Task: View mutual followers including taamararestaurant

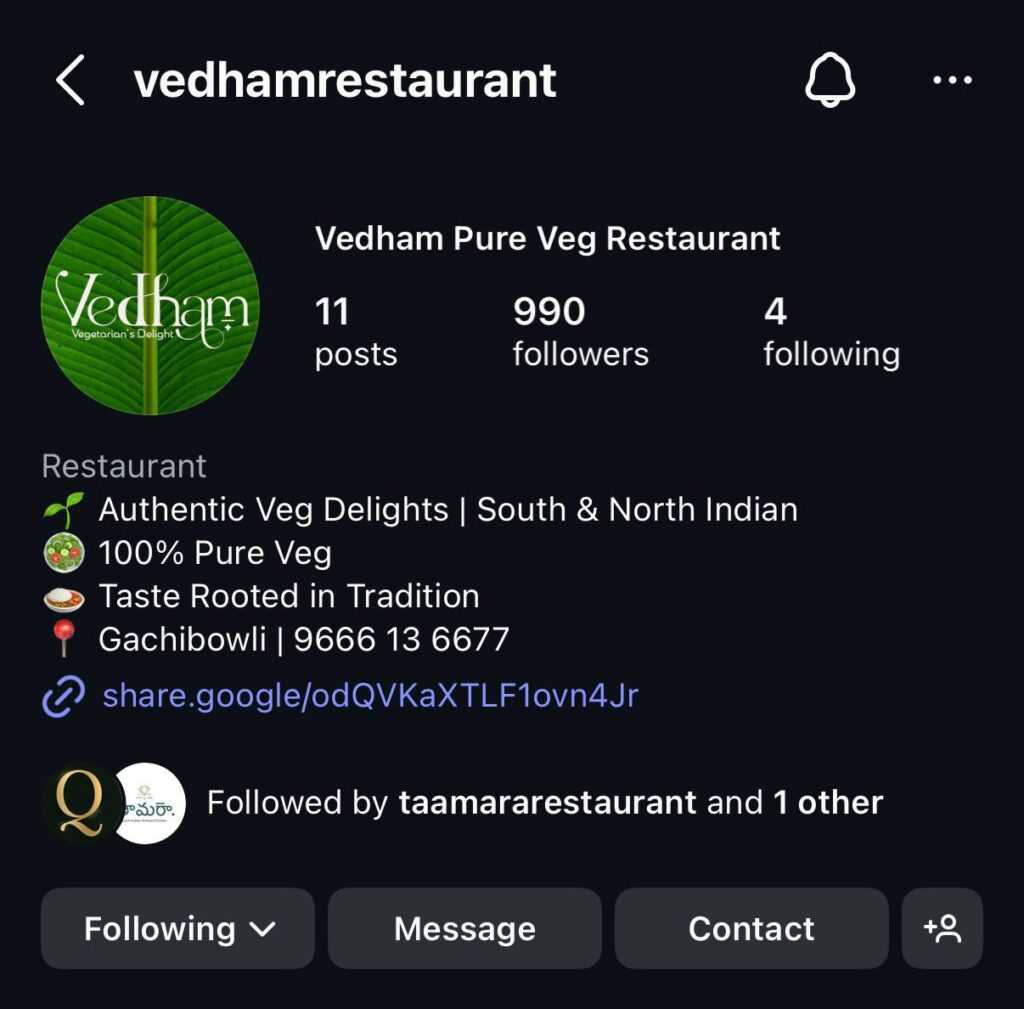Action: pyautogui.click(x=544, y=803)
